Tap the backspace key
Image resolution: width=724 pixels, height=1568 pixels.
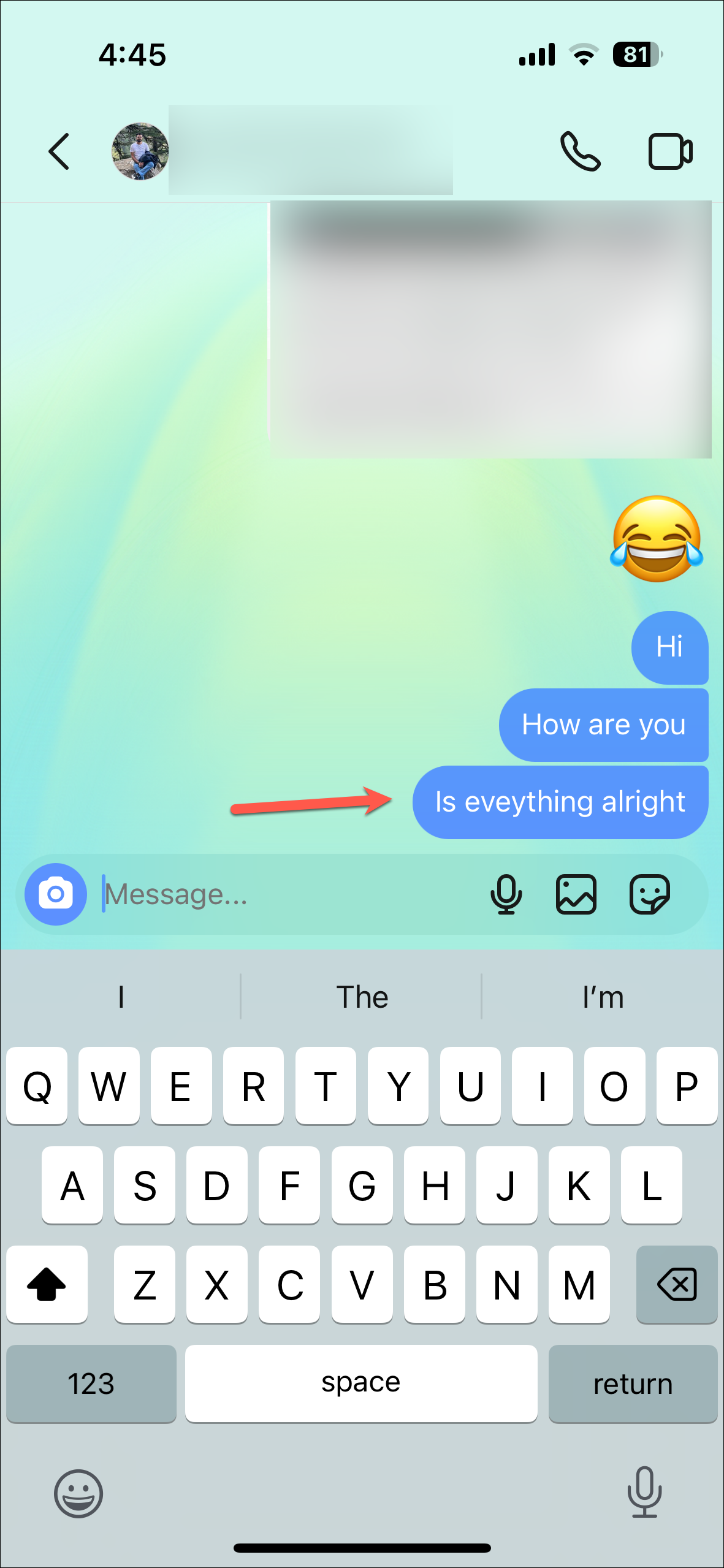coord(677,1284)
